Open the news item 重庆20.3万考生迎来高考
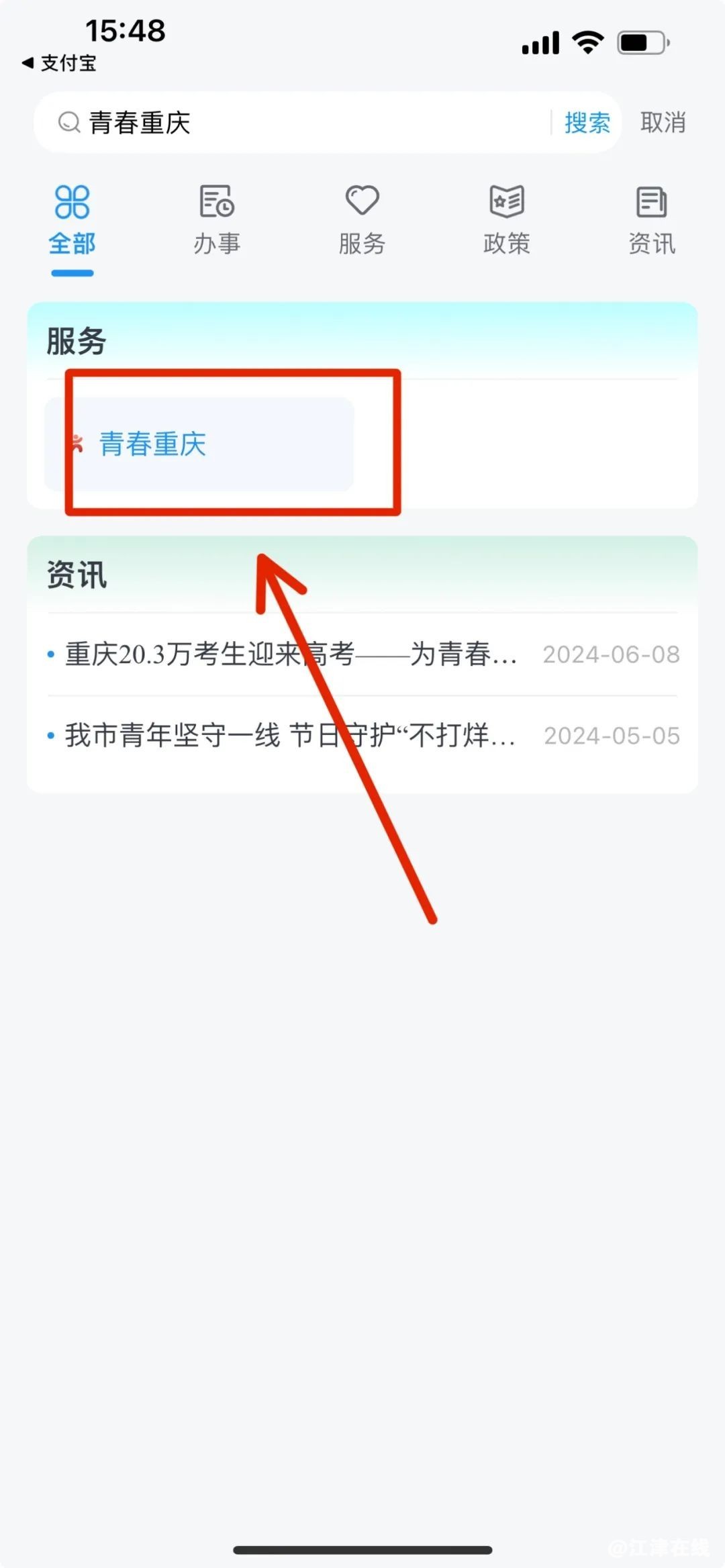Viewport: 725px width, 1568px height. (290, 654)
